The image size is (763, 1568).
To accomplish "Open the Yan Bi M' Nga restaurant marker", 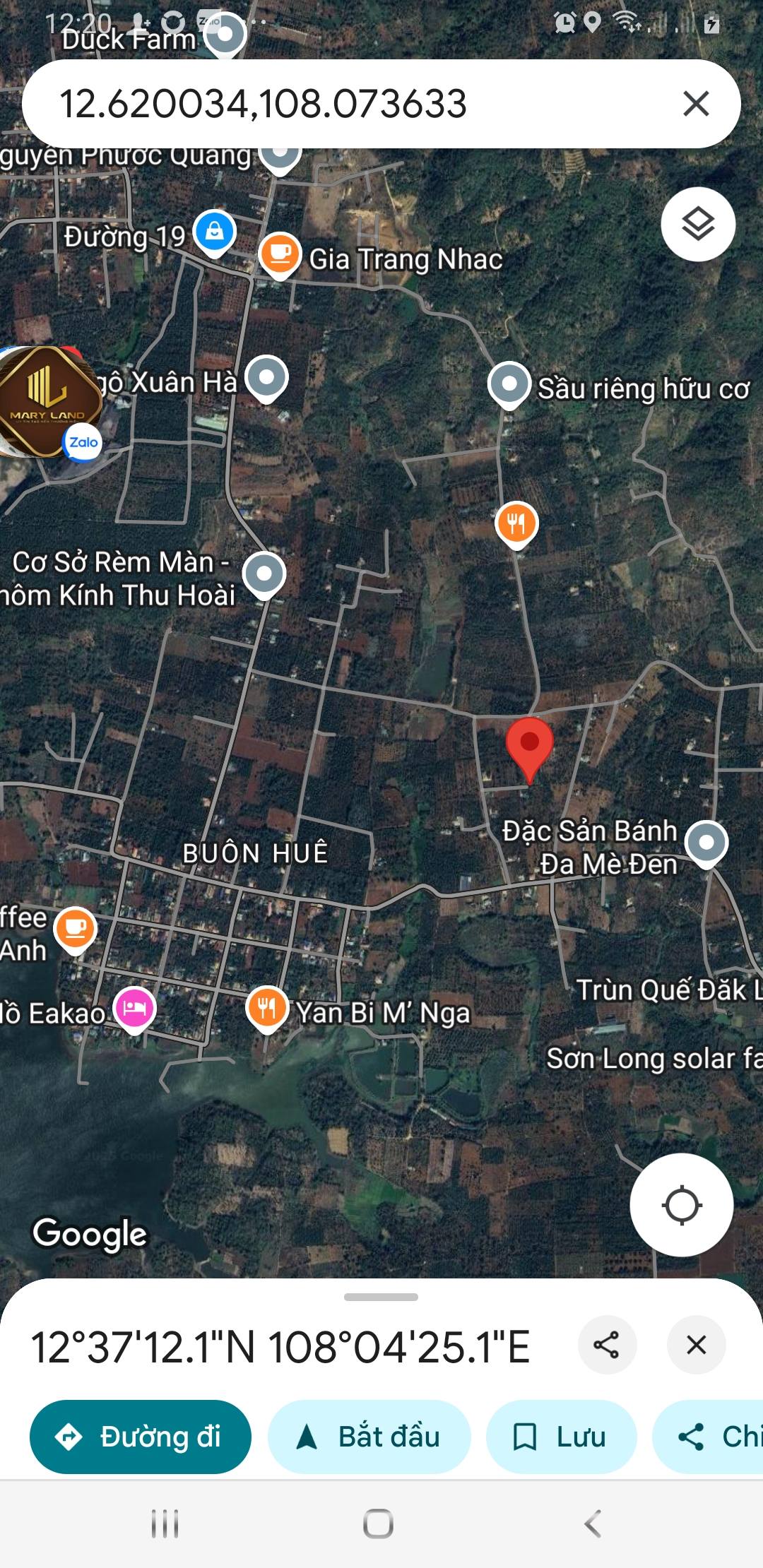I will [x=266, y=1008].
